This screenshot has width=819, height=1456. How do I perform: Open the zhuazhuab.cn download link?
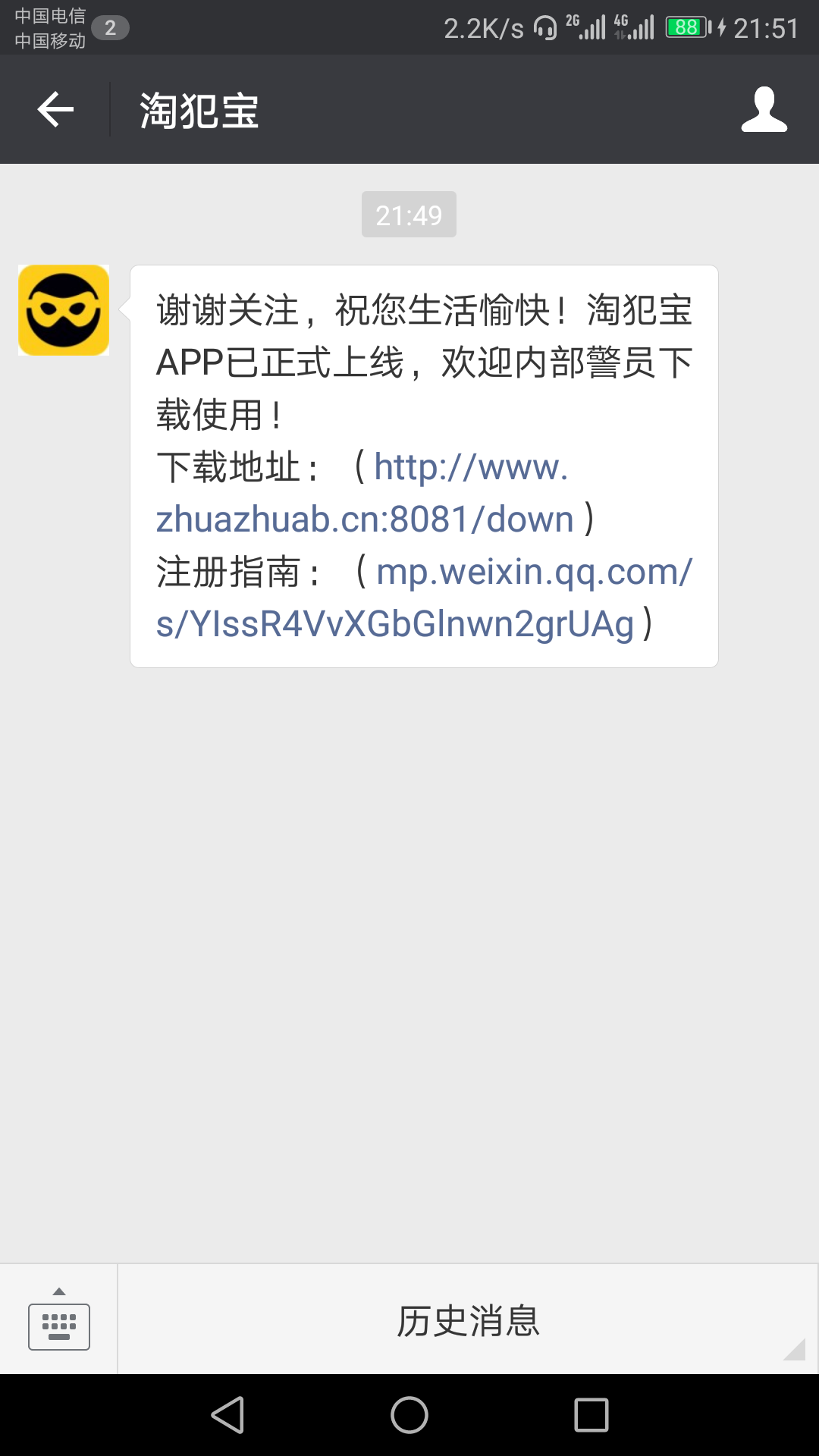(x=362, y=493)
